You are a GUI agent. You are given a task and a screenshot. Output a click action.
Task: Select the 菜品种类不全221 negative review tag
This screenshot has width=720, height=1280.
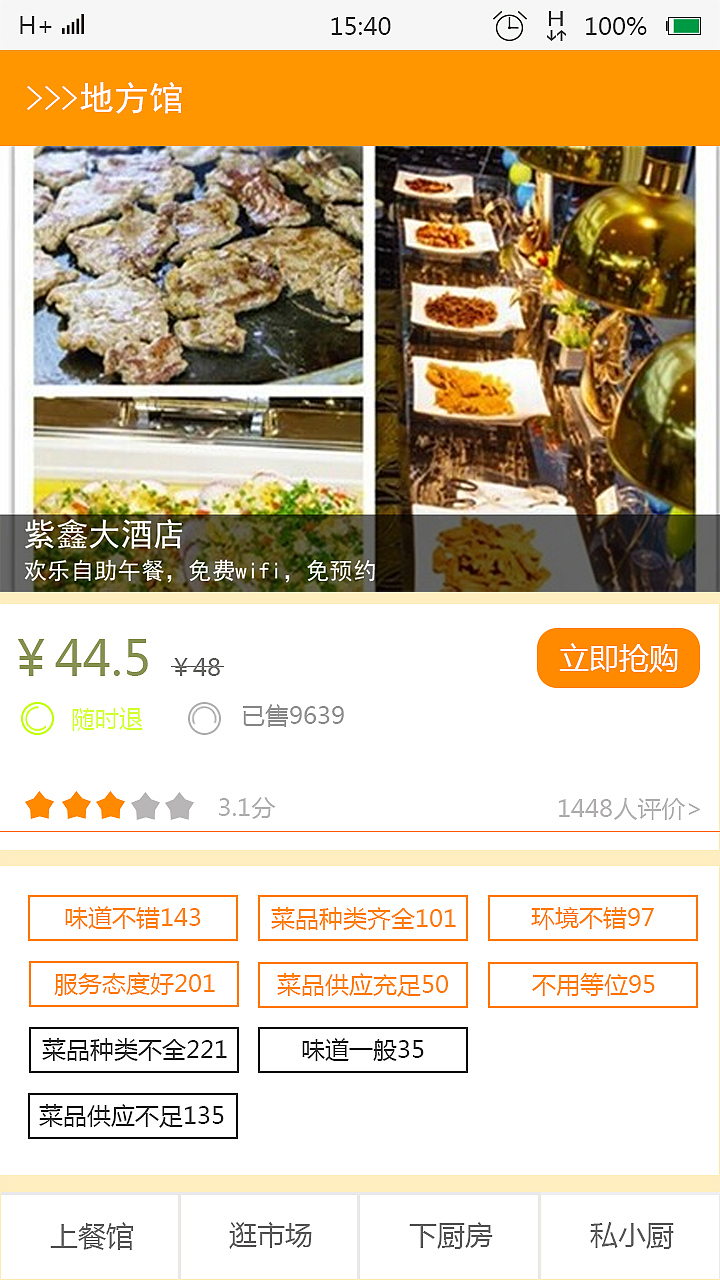133,1051
